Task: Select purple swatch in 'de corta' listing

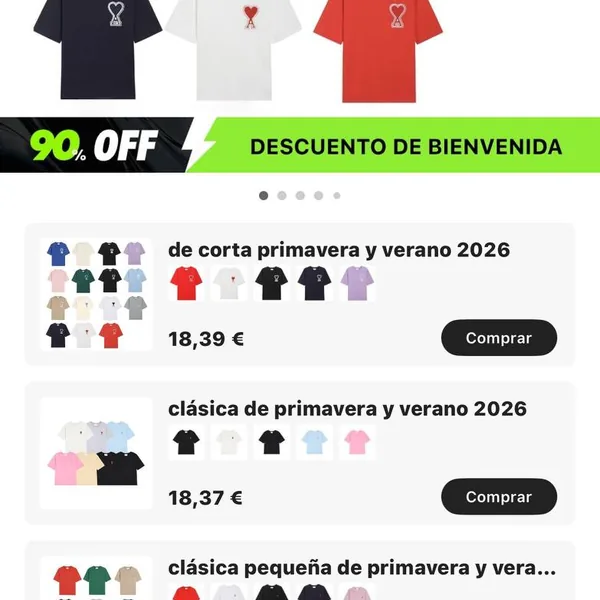Action: point(357,284)
